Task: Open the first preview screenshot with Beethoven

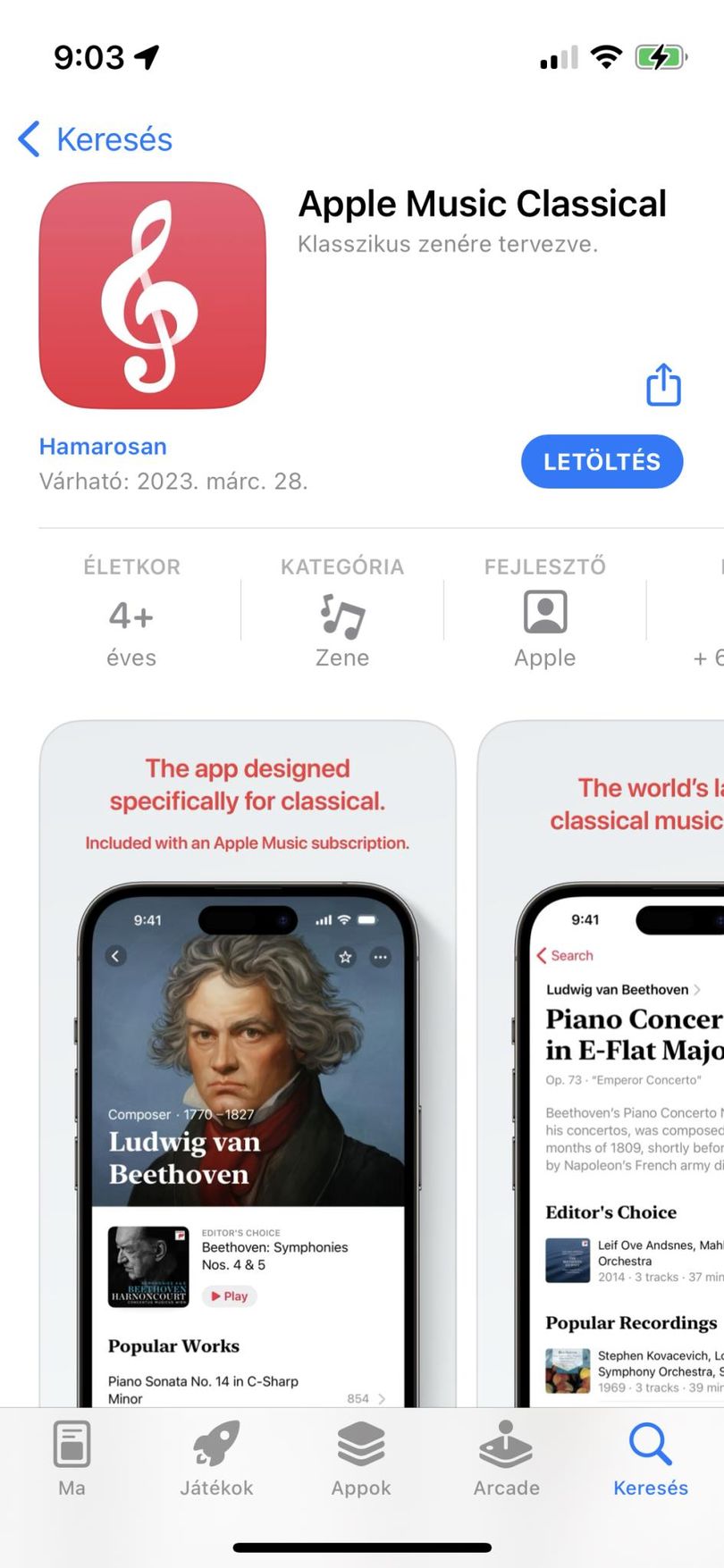Action: (x=248, y=1063)
